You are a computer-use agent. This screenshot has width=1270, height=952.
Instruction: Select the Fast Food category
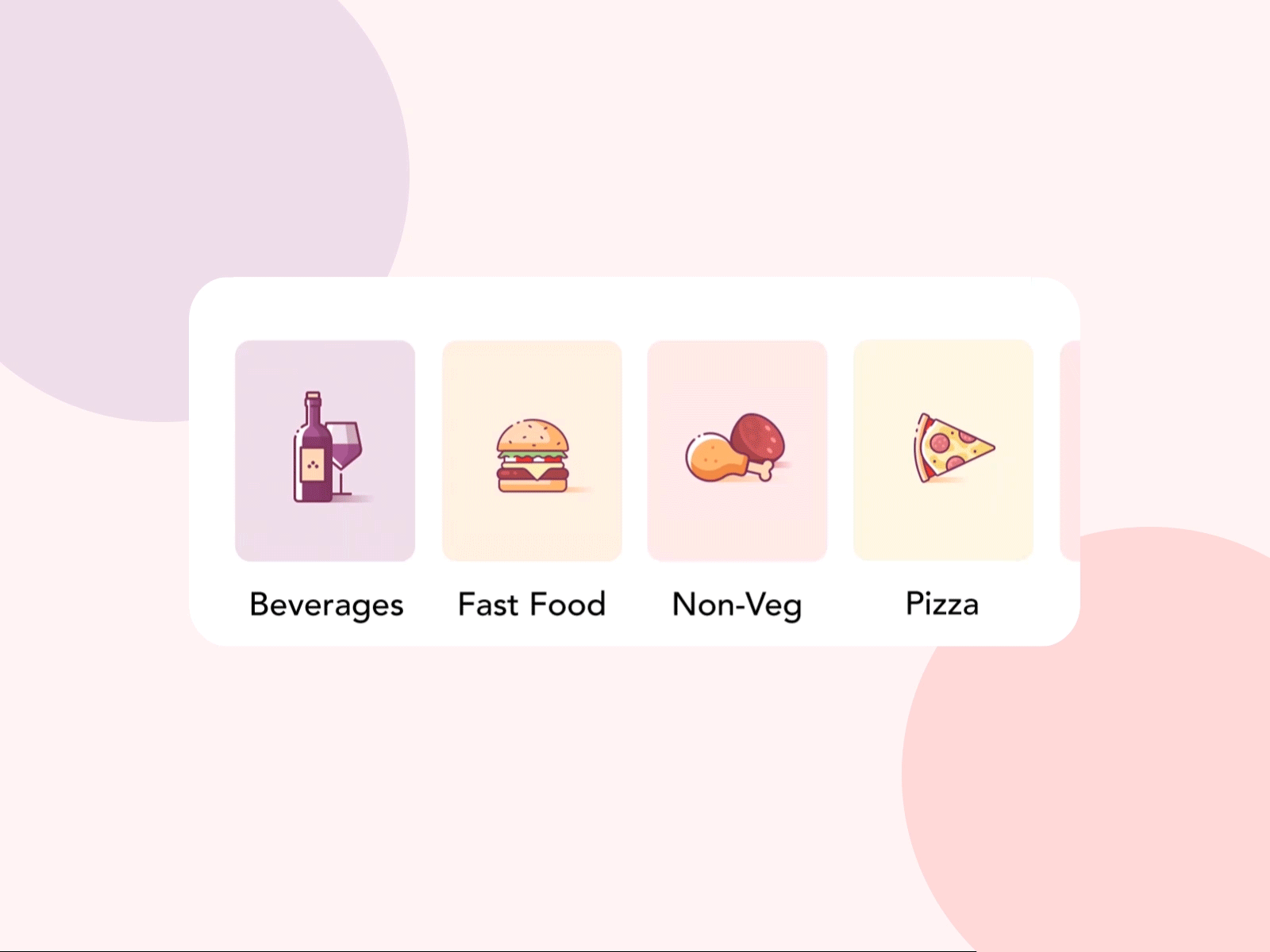tap(532, 451)
